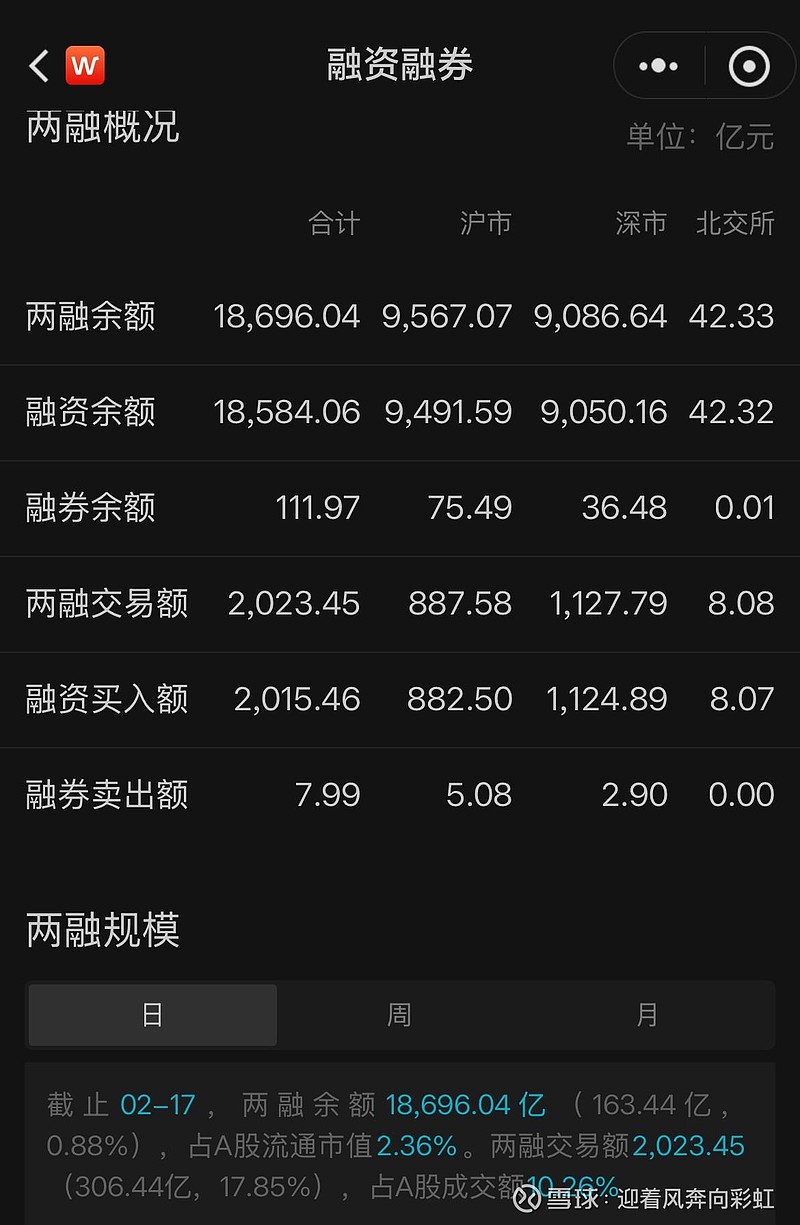Tap the circular mini-program close icon
This screenshot has height=1225, width=800.
[748, 65]
